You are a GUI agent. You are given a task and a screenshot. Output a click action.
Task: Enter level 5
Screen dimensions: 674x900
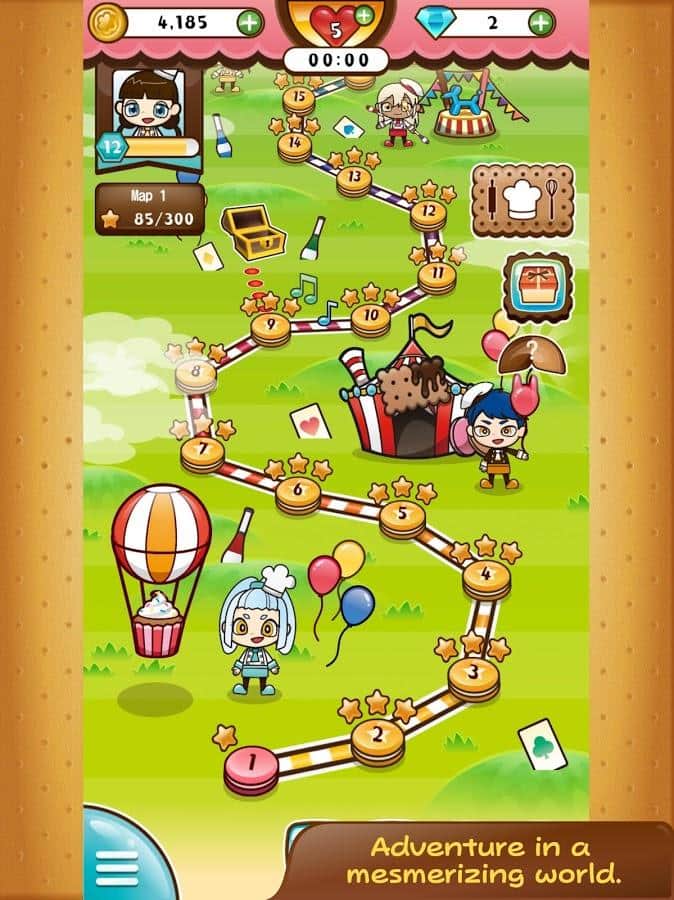pyautogui.click(x=403, y=516)
